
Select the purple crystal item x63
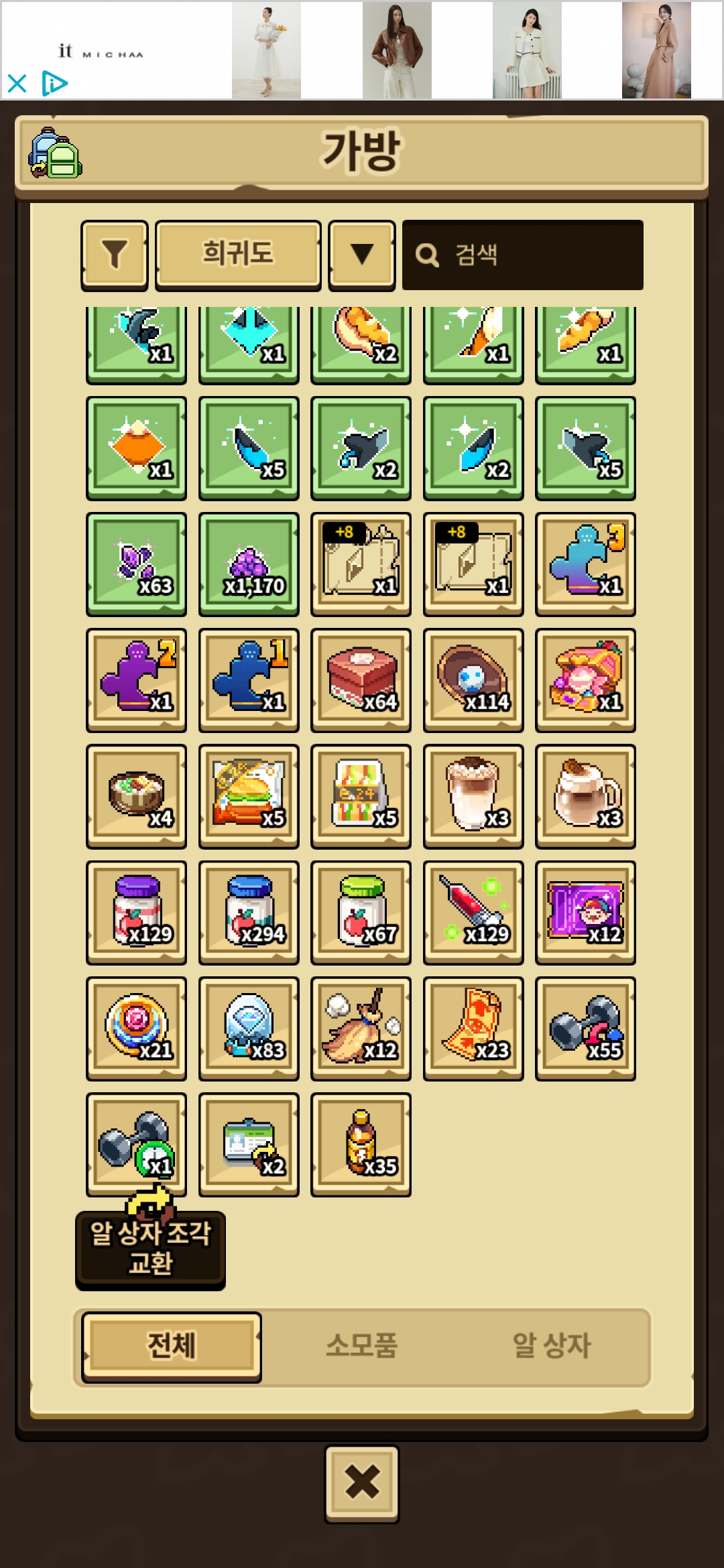136,564
